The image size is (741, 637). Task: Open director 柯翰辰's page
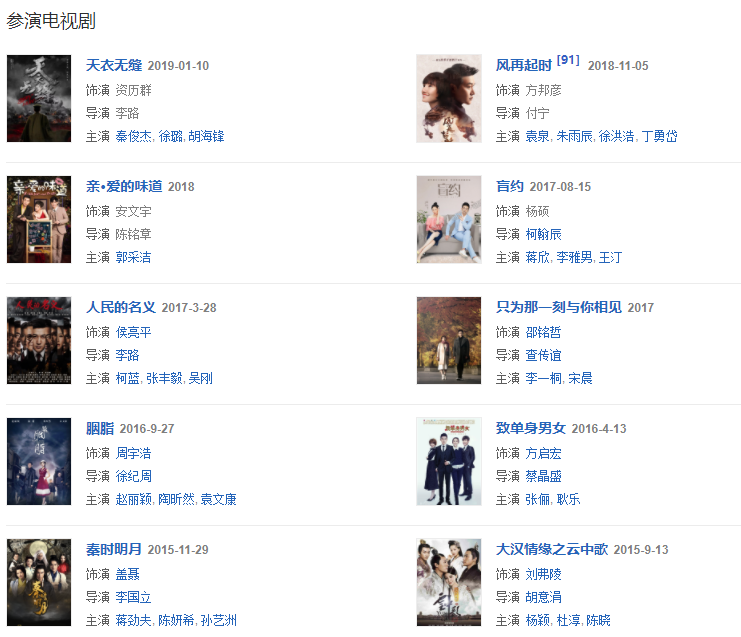pos(543,234)
